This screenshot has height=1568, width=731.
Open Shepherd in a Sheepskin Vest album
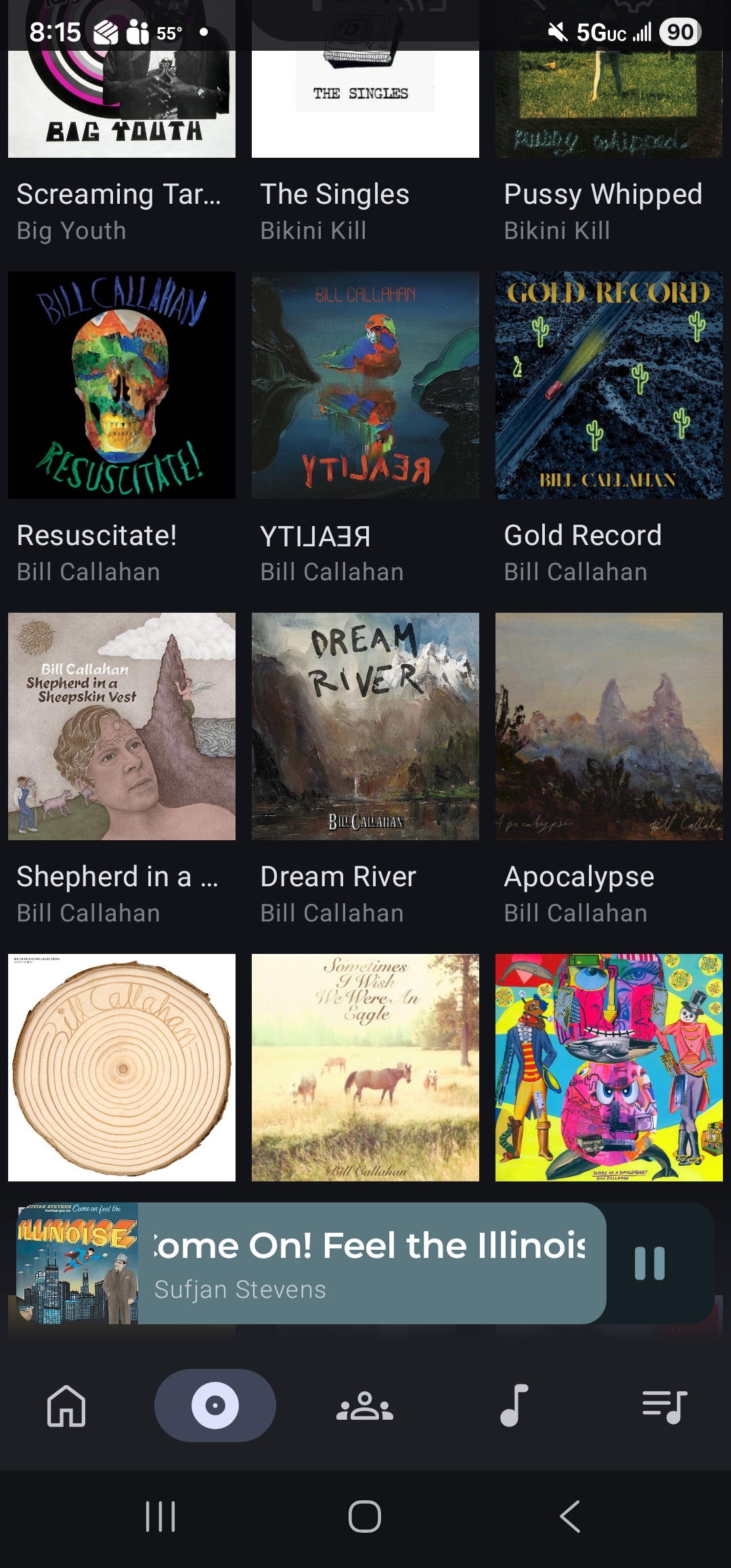122,726
